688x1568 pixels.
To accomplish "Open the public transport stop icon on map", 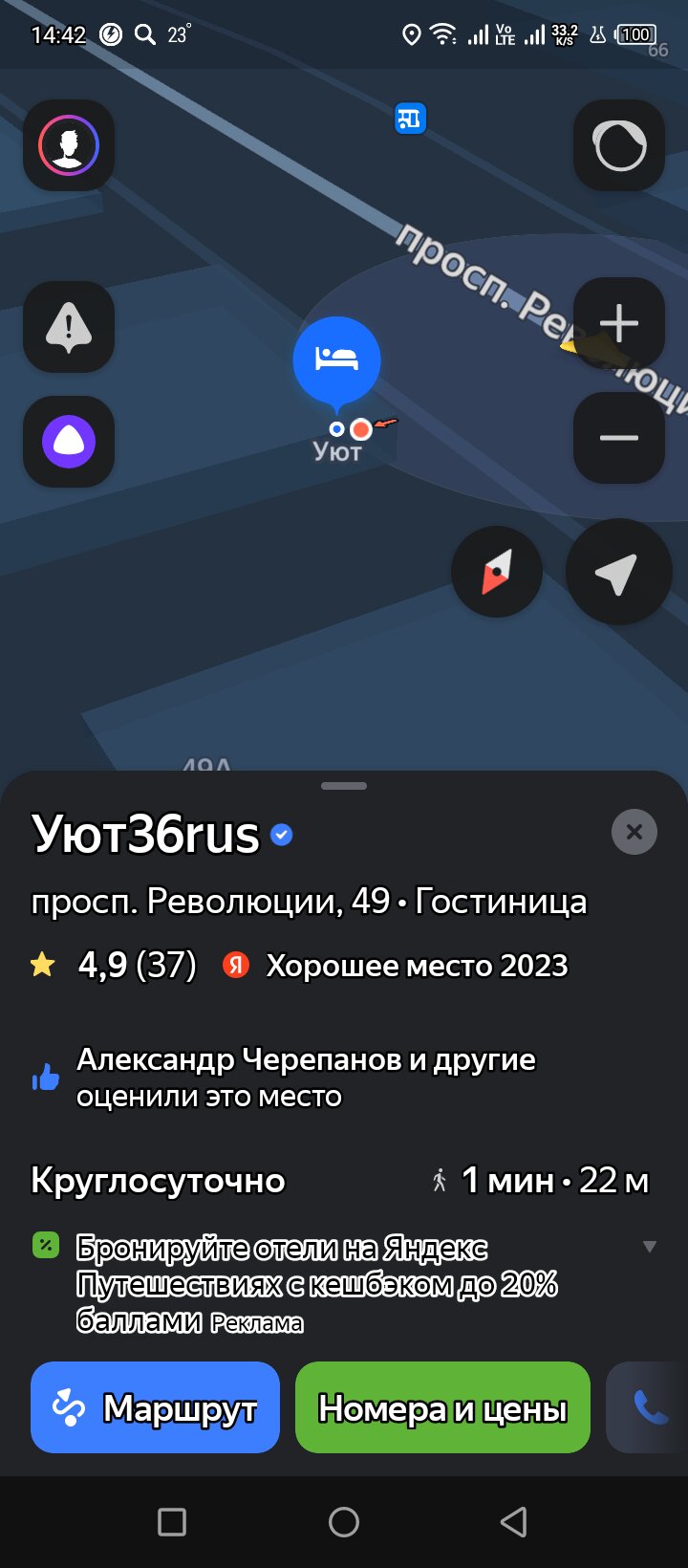I will tap(410, 118).
